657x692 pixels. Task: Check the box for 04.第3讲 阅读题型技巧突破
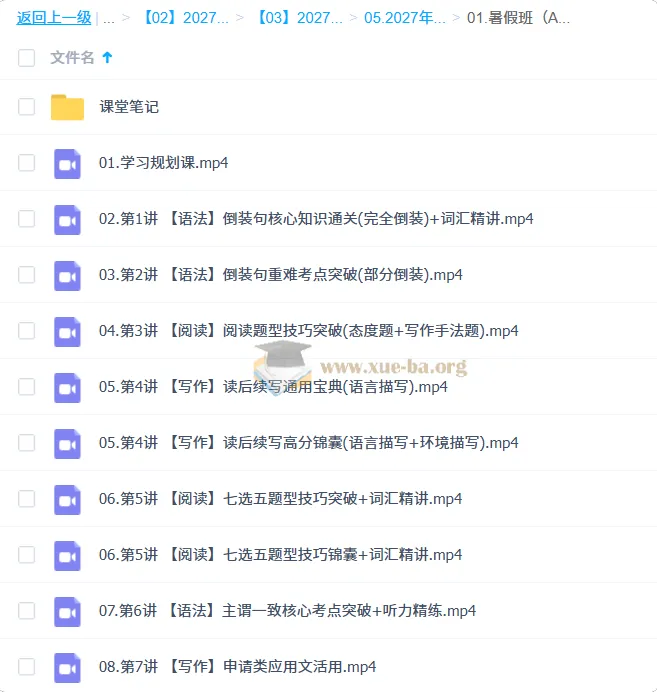pos(26,331)
